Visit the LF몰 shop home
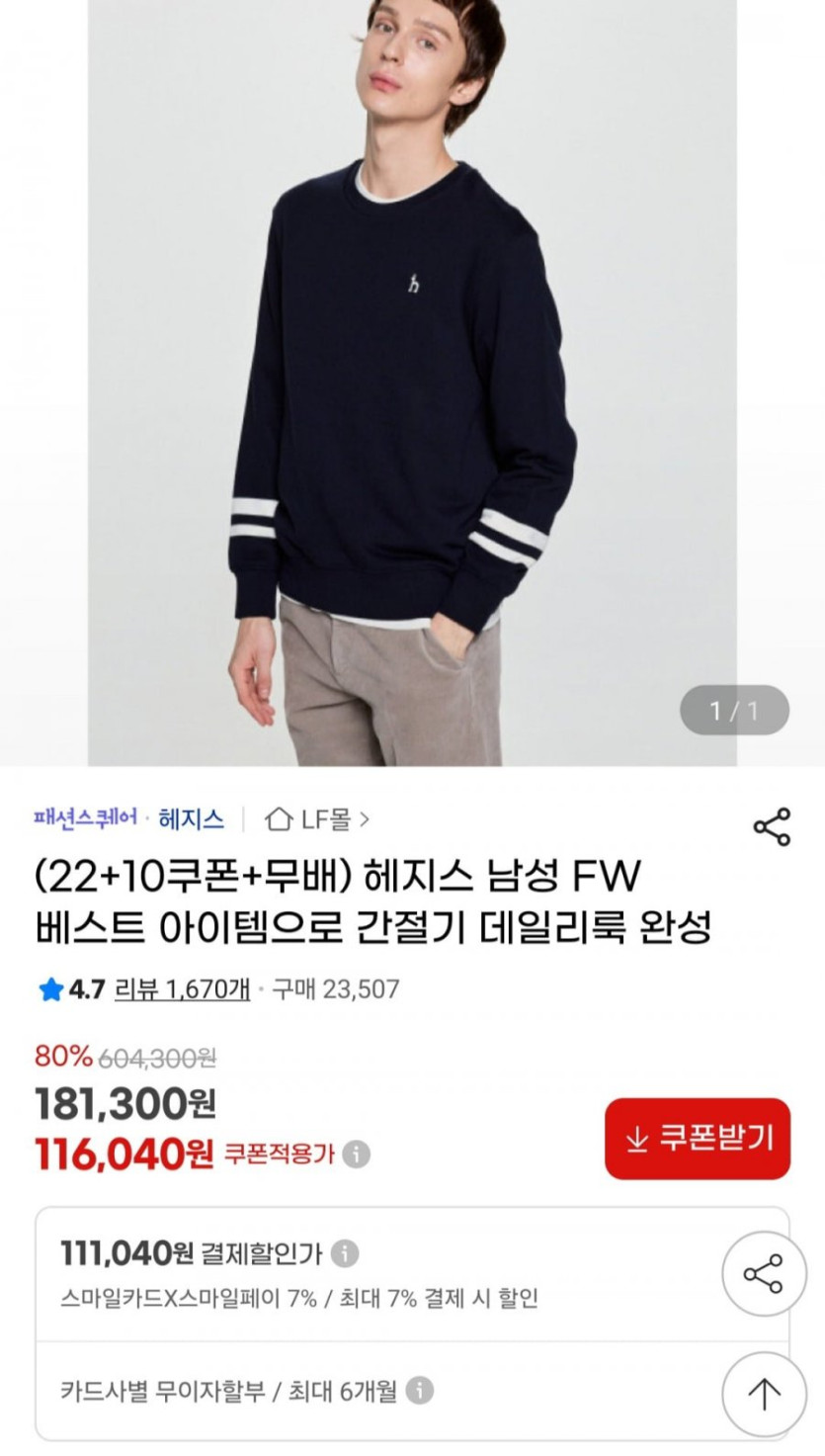 tap(316, 818)
